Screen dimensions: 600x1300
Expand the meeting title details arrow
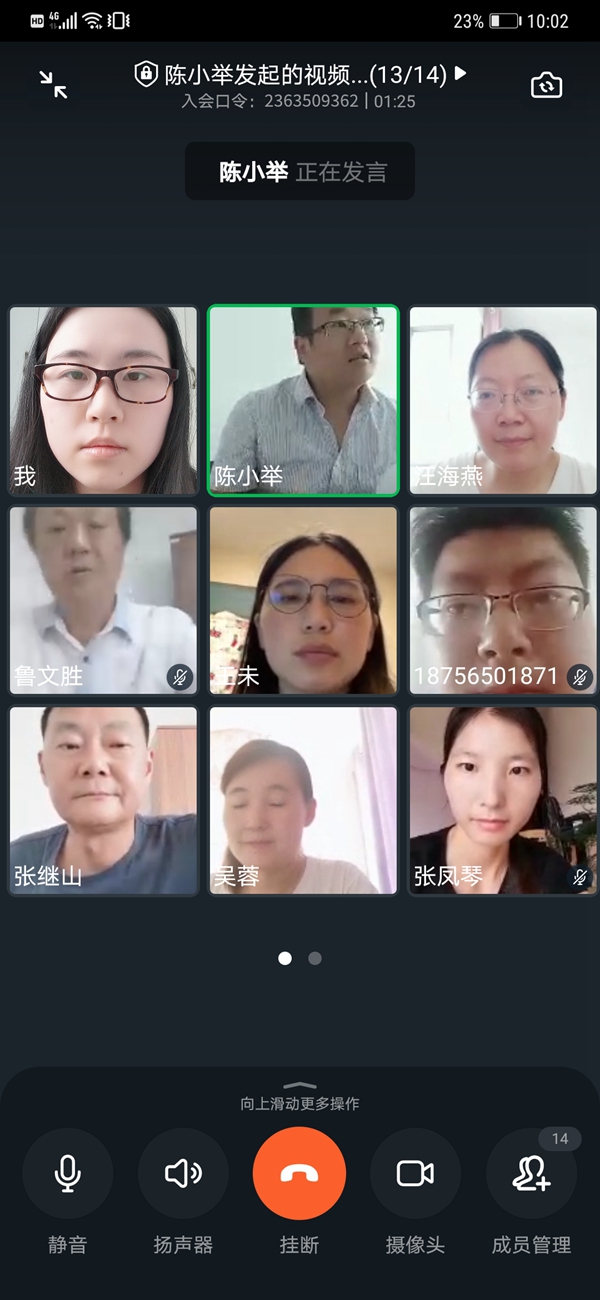(x=461, y=73)
